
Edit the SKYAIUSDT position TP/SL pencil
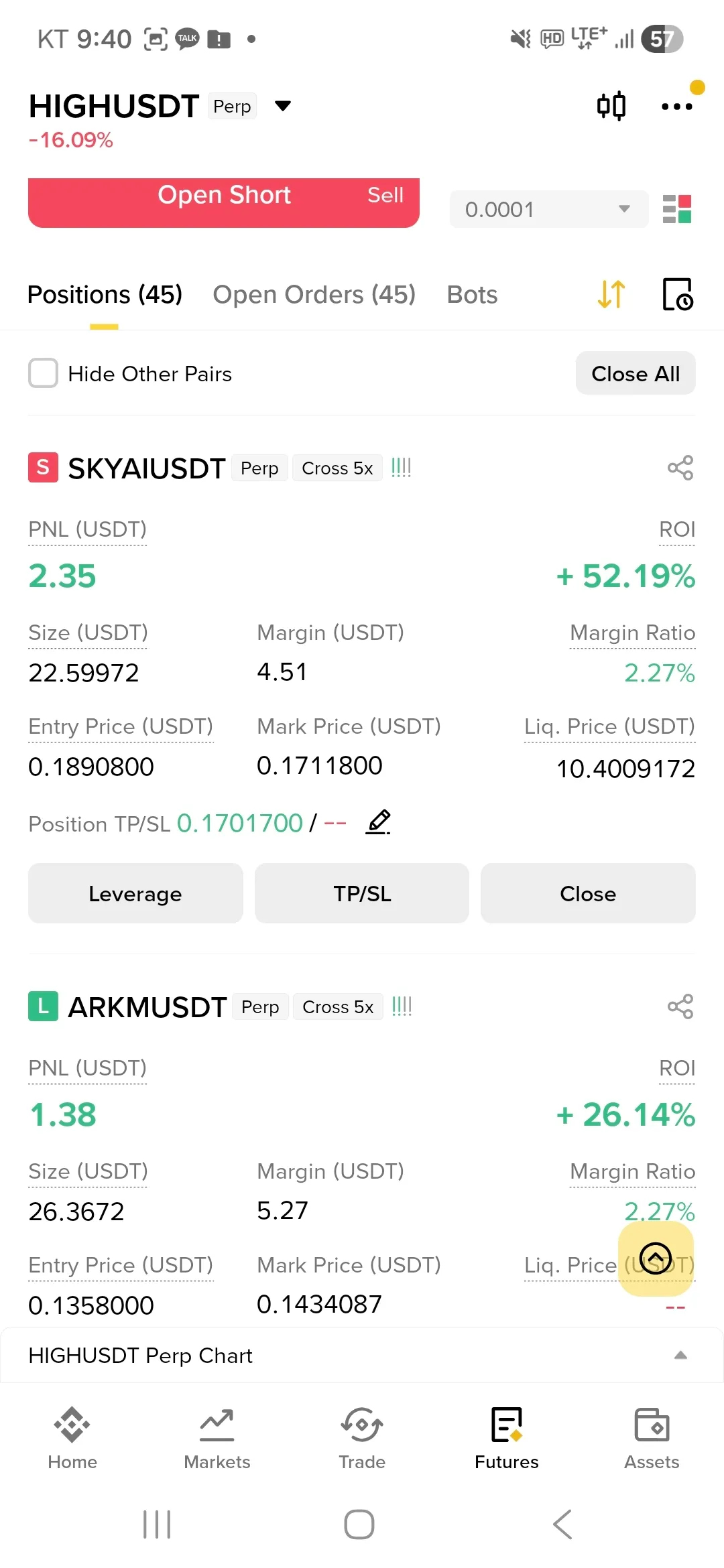pos(379,822)
